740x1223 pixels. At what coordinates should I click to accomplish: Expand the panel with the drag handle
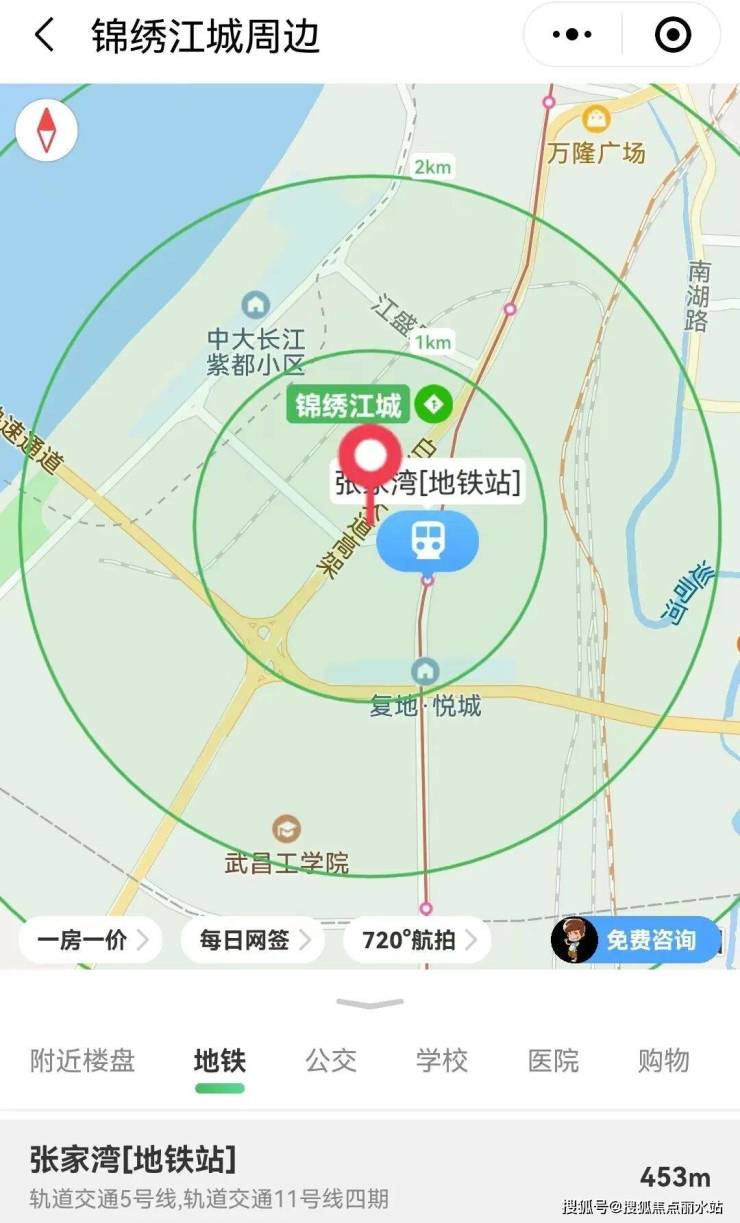pyautogui.click(x=369, y=1003)
